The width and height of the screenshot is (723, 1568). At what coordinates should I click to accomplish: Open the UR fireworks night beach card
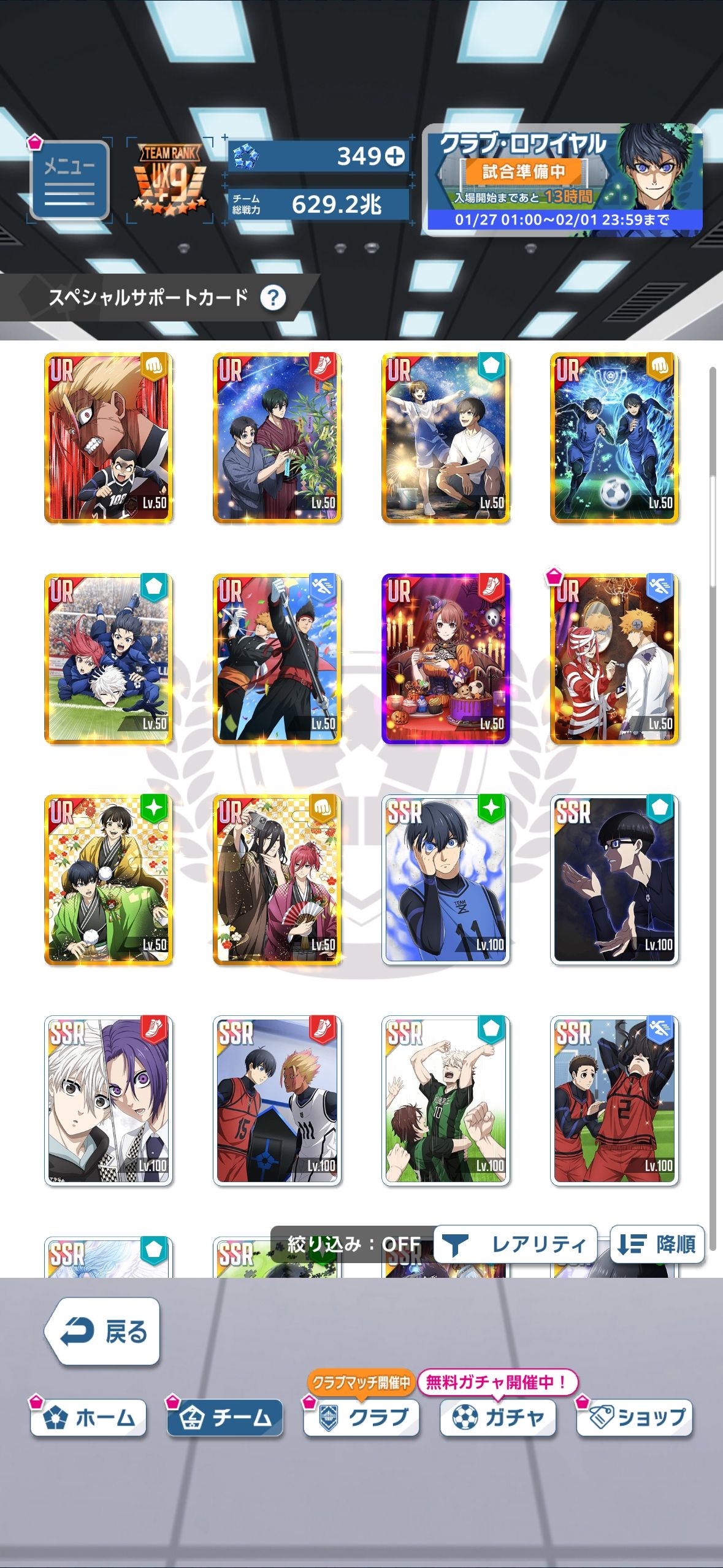coord(446,438)
